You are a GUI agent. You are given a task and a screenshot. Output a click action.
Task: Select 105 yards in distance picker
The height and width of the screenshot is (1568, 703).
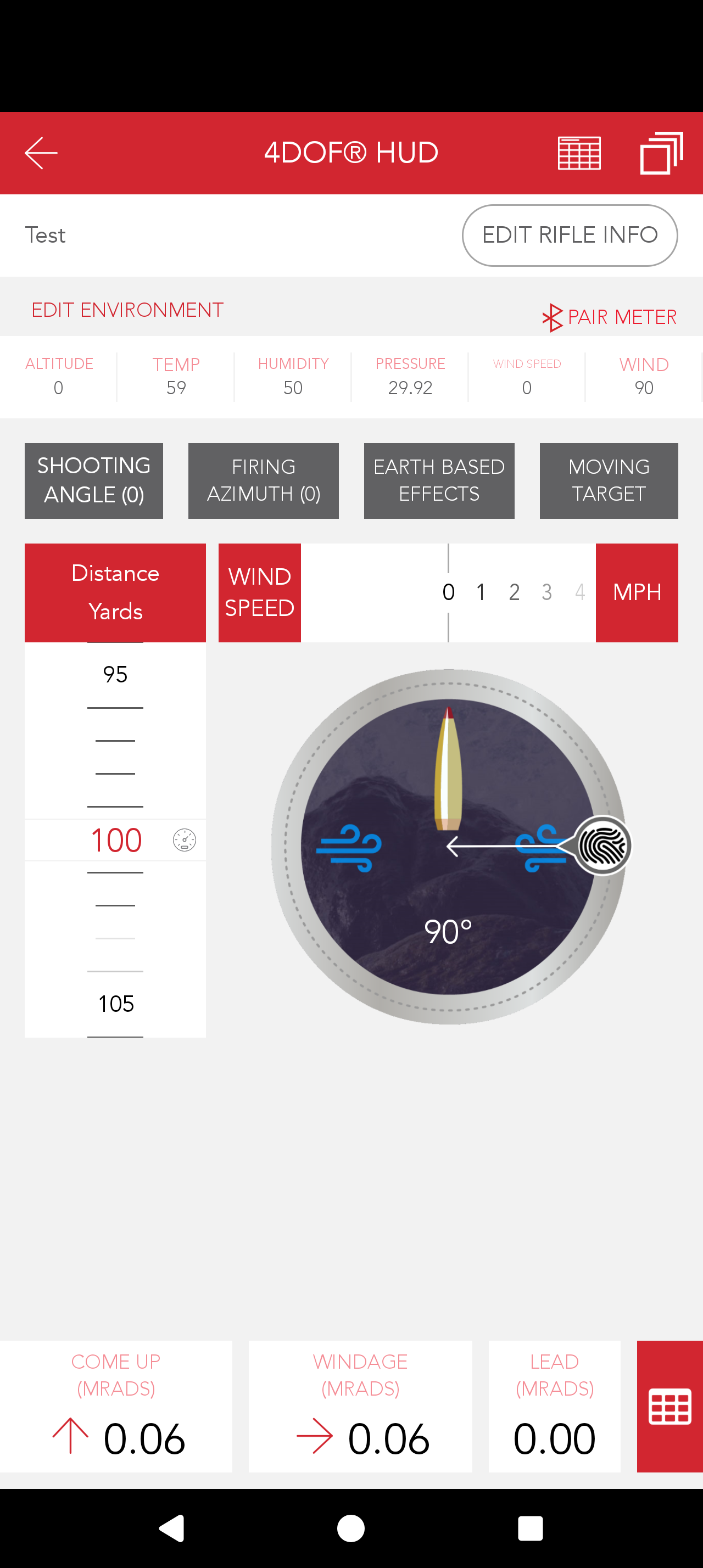tap(115, 1003)
